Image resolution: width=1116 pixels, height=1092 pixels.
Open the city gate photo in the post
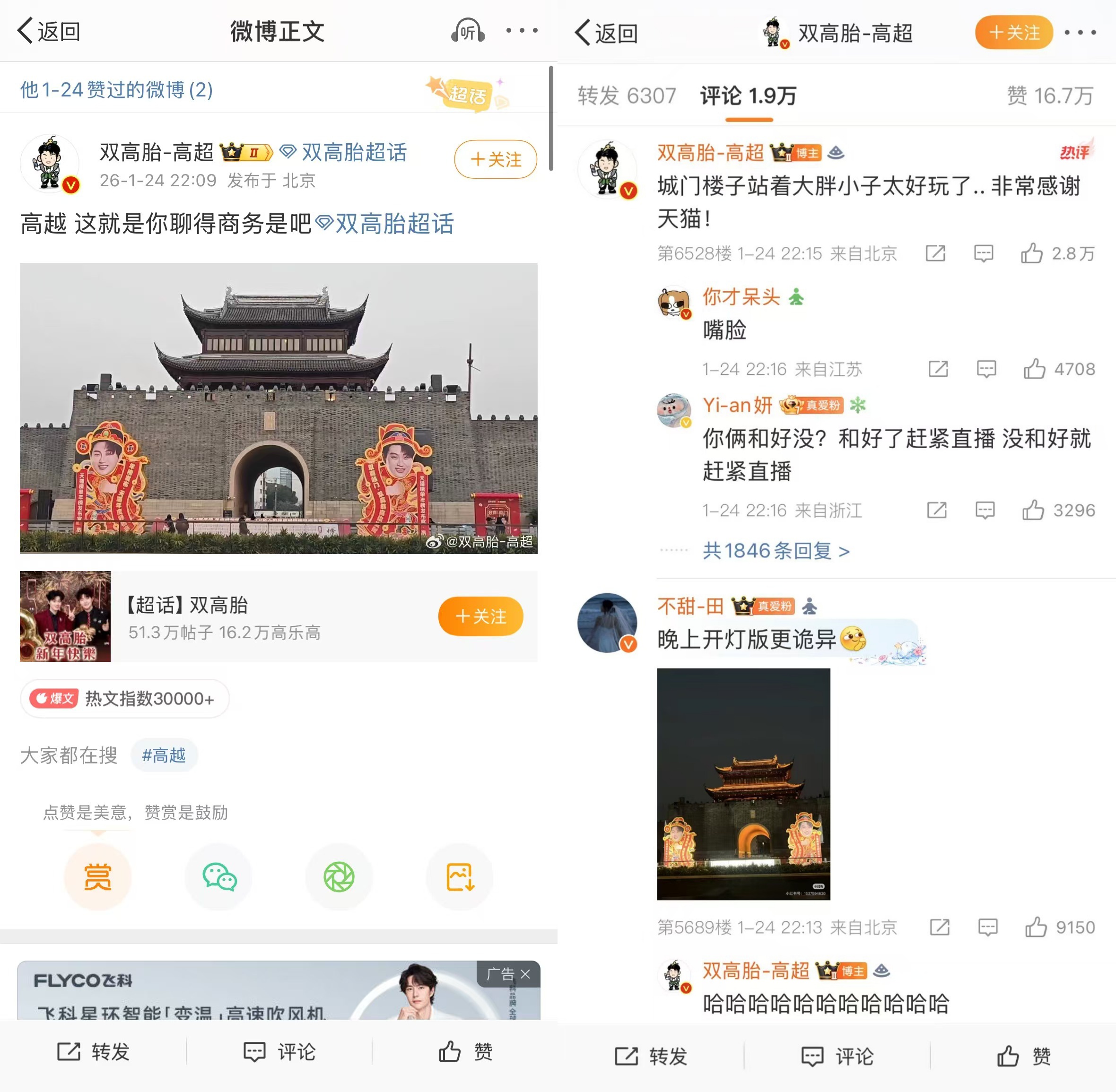pos(278,408)
